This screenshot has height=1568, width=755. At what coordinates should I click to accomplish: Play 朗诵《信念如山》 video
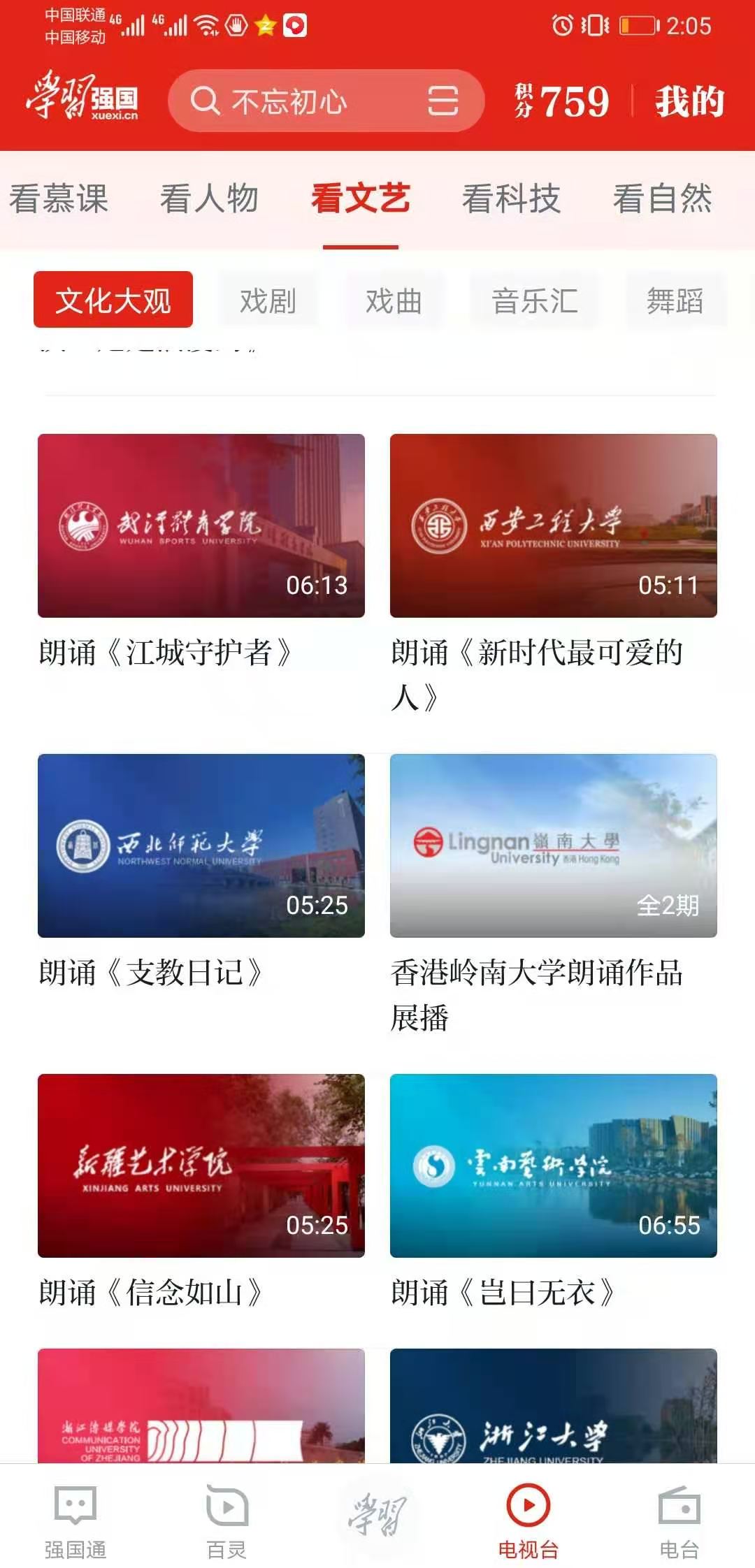pyautogui.click(x=201, y=1166)
